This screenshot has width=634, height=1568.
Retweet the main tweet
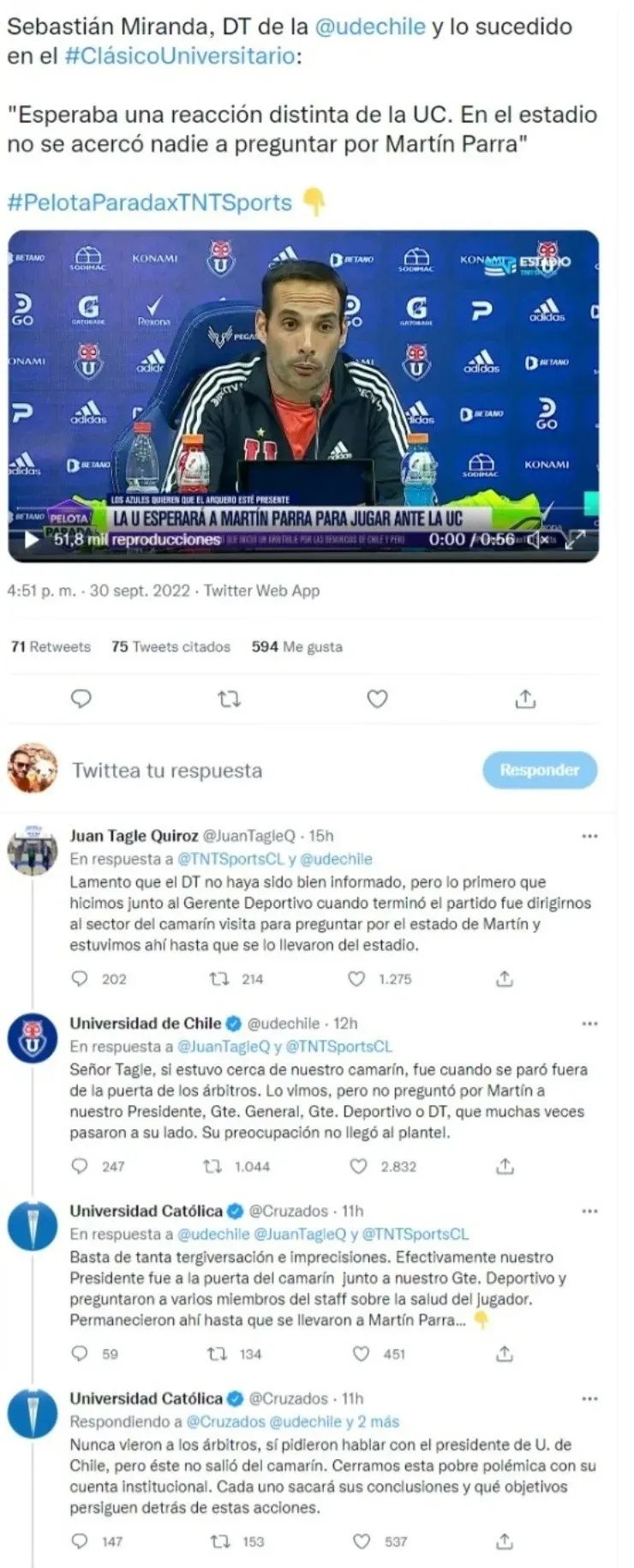click(x=229, y=700)
